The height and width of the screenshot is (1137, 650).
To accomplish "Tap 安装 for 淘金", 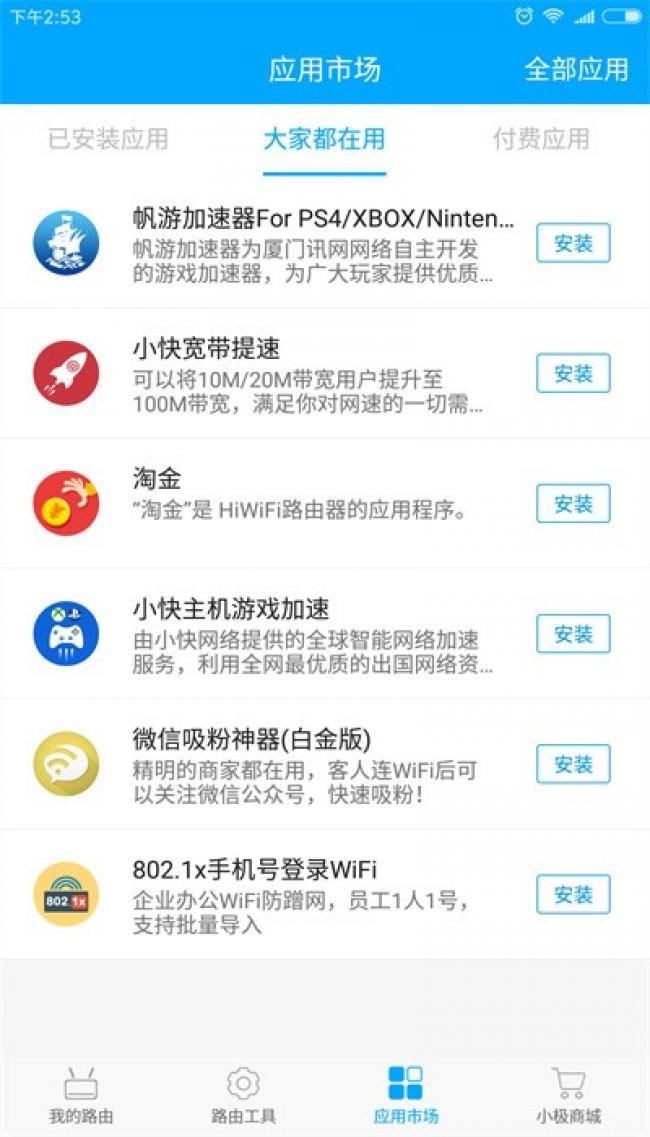I will 573,504.
